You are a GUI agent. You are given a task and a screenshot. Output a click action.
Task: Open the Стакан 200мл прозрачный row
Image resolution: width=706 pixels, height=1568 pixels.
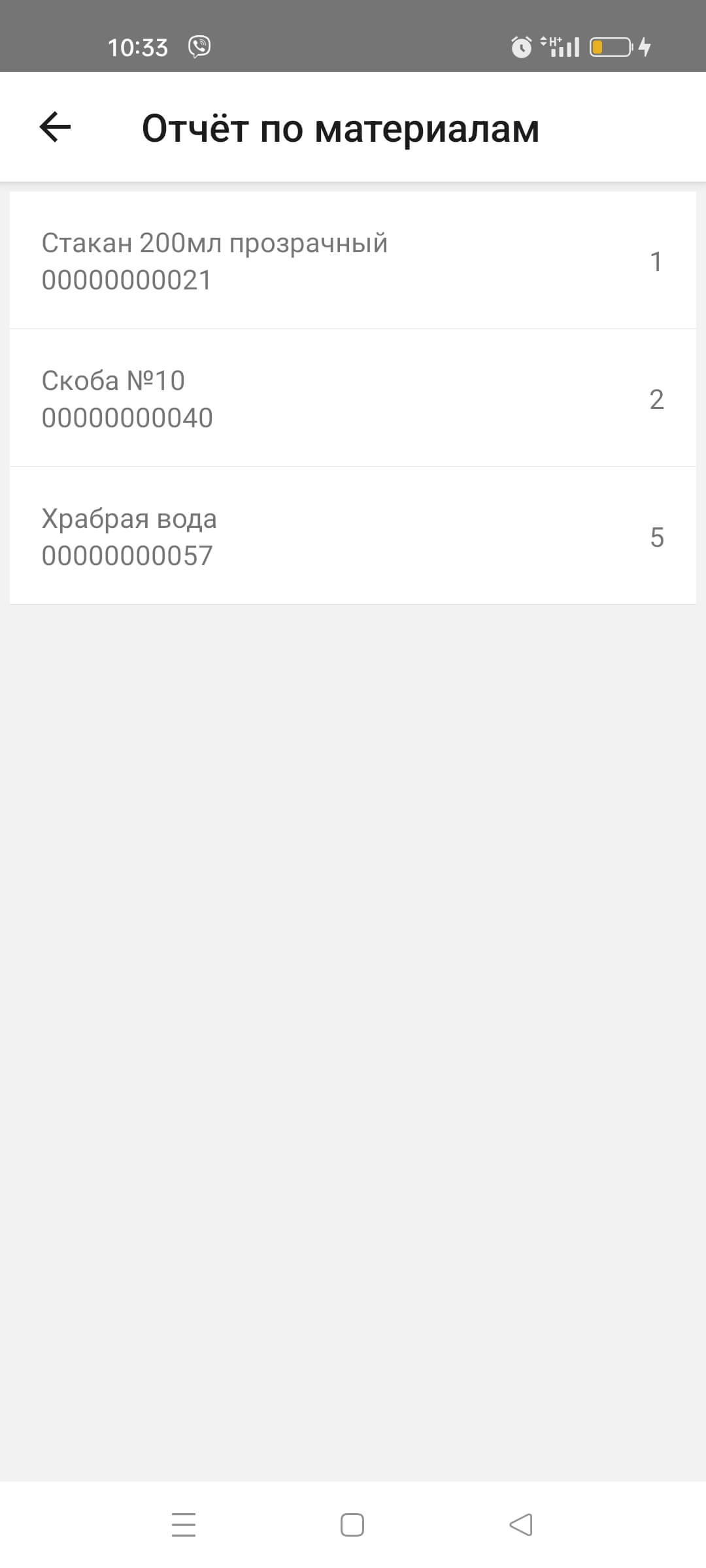click(x=352, y=261)
